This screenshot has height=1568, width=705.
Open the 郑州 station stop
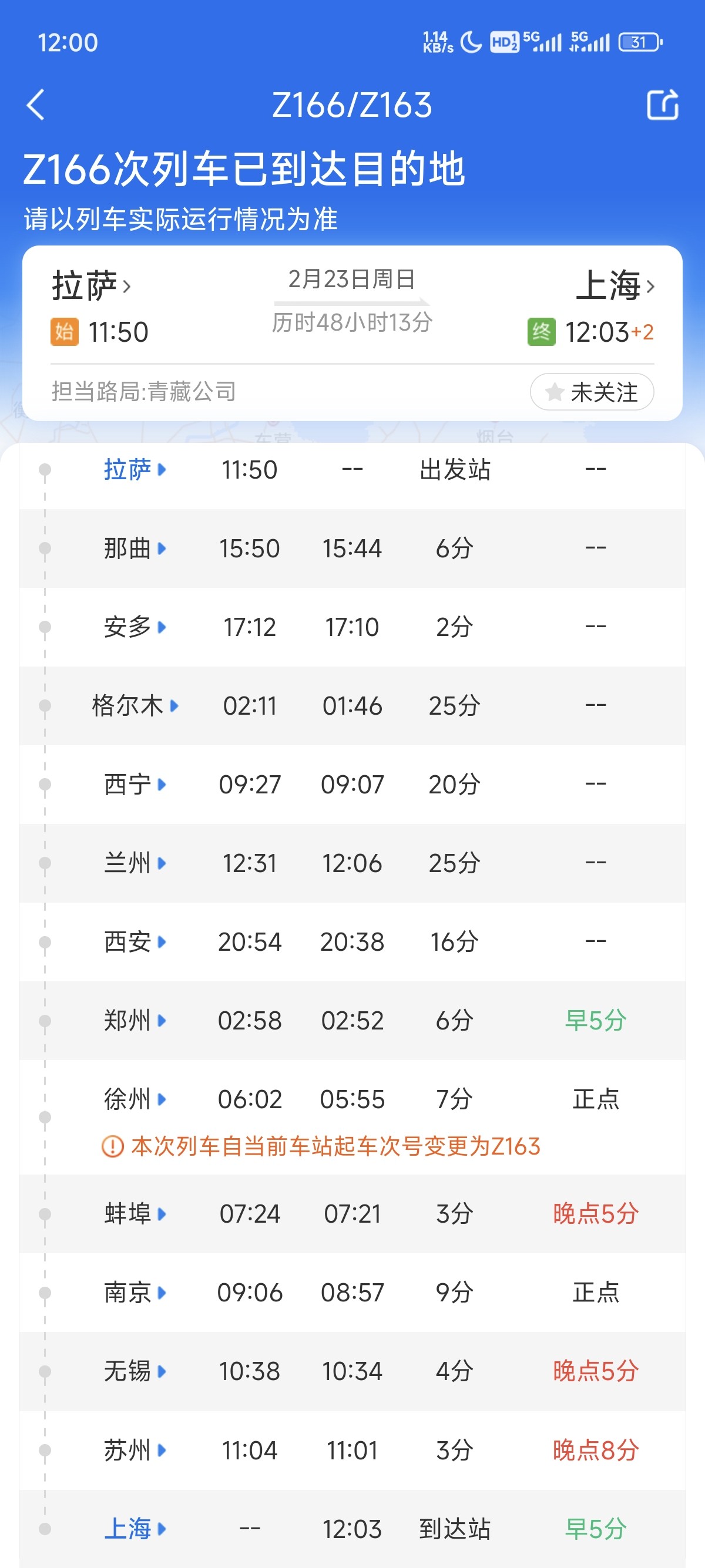(x=135, y=1021)
